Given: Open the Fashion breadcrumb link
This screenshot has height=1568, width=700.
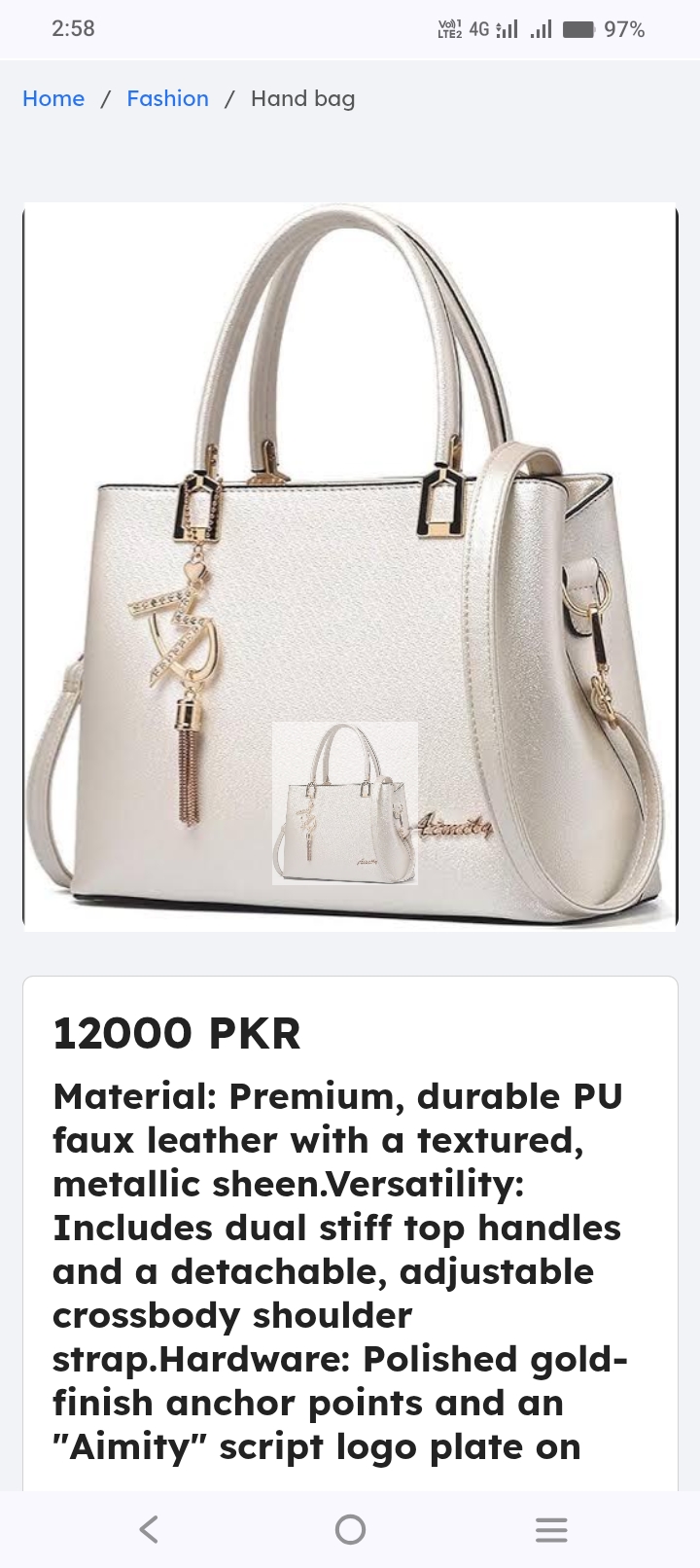Looking at the screenshot, I should coord(167,98).
